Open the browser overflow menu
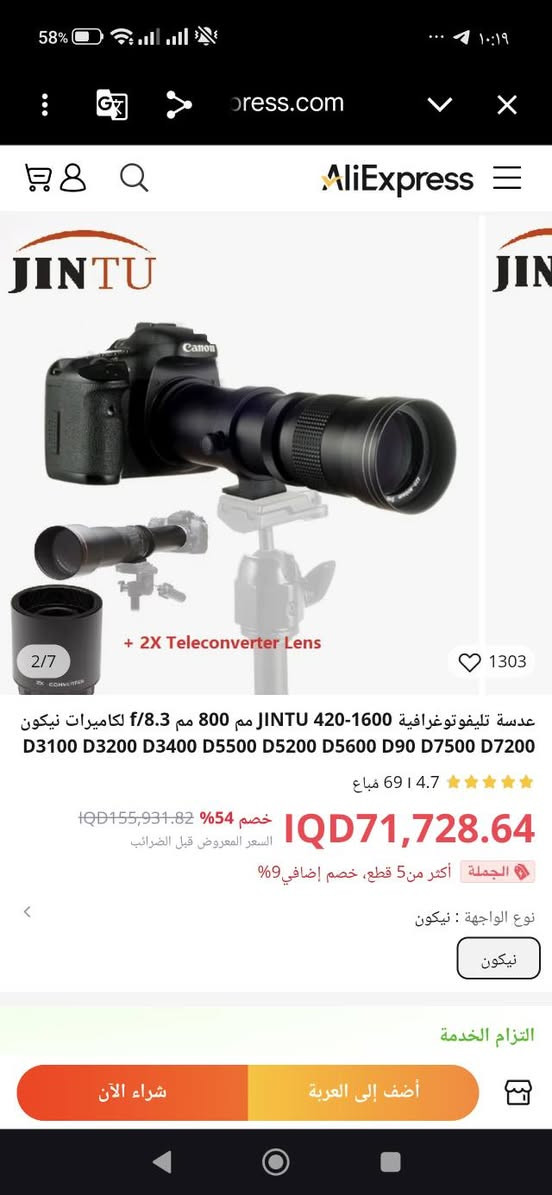 (45, 104)
